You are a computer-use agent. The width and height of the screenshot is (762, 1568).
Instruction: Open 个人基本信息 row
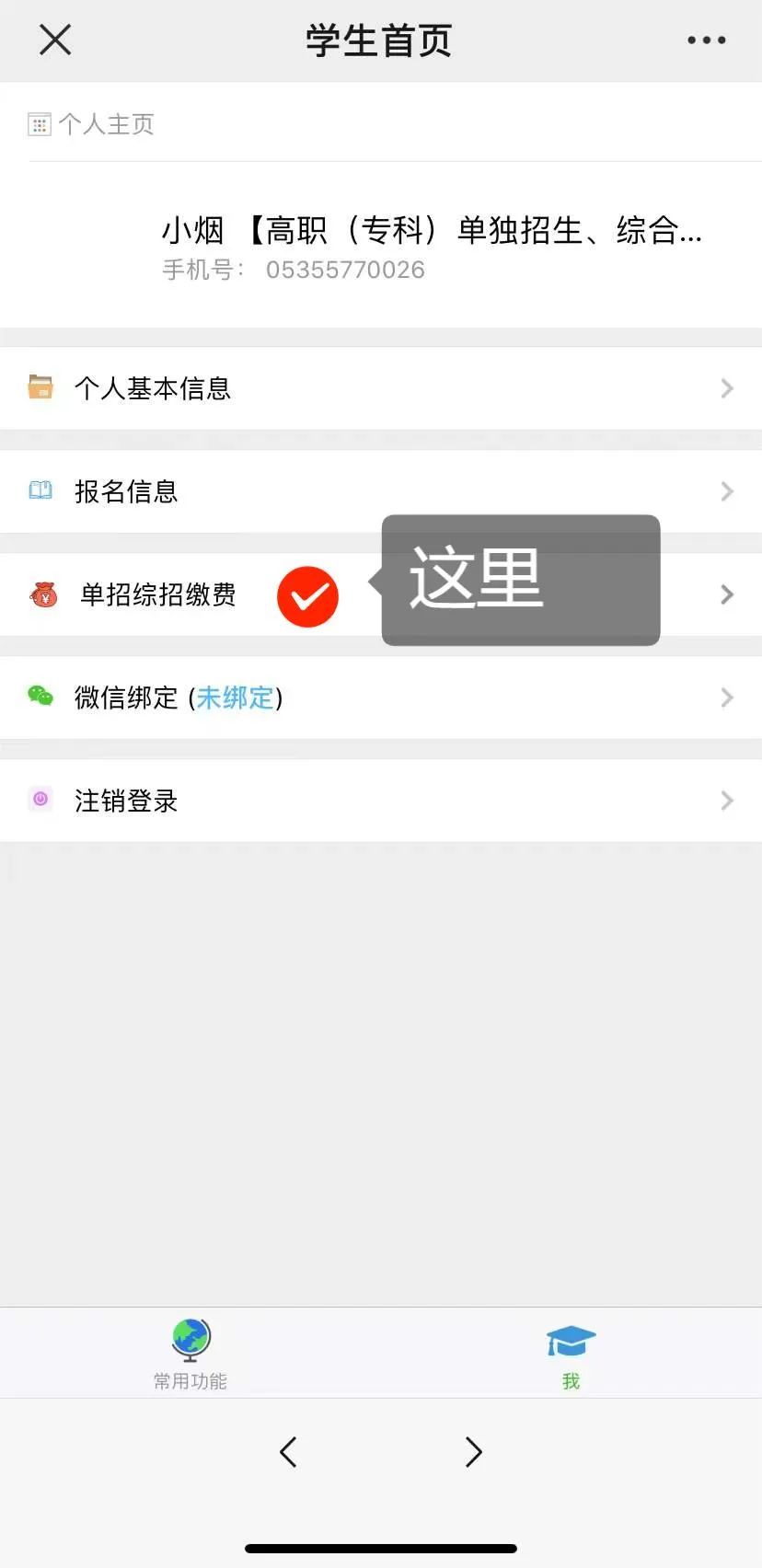point(381,388)
